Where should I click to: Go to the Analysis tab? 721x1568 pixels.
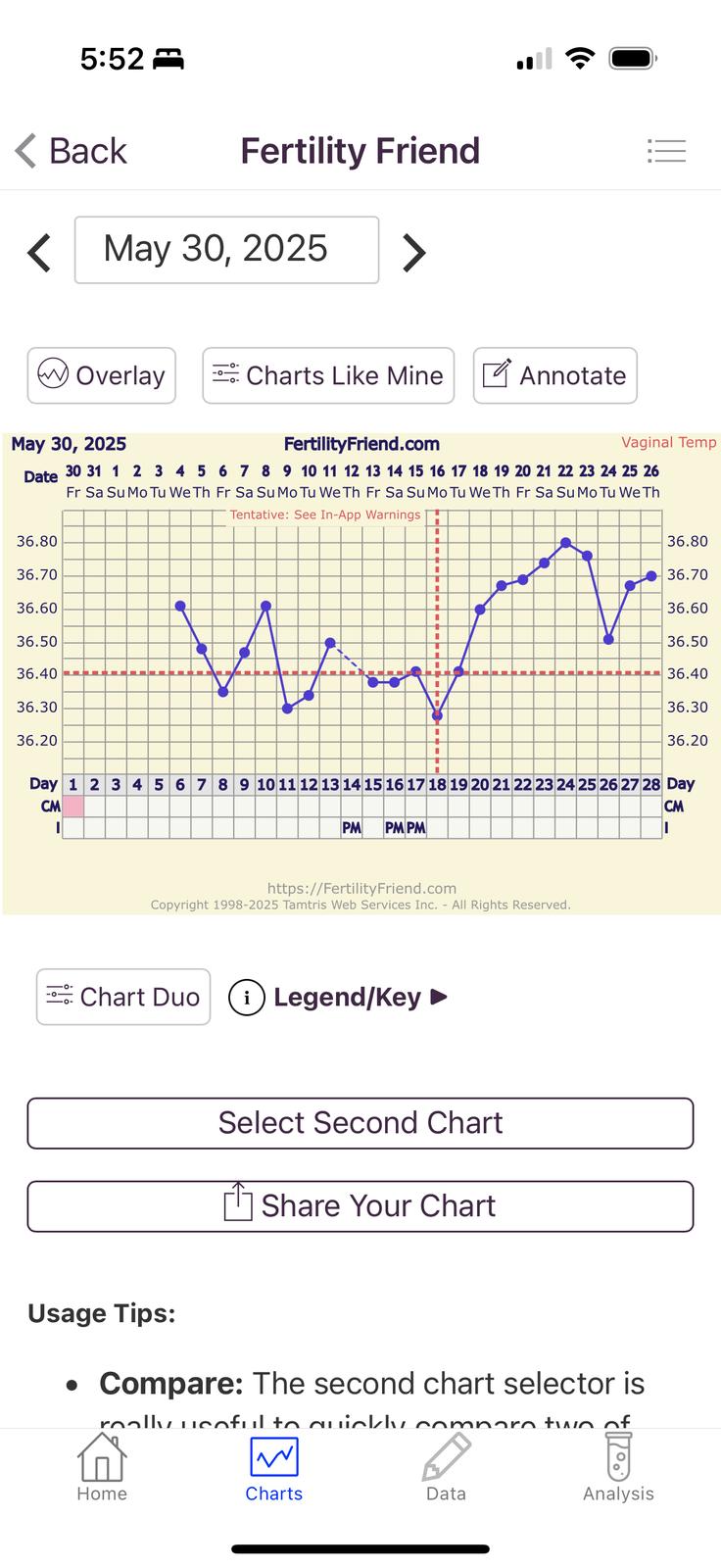tap(618, 1467)
